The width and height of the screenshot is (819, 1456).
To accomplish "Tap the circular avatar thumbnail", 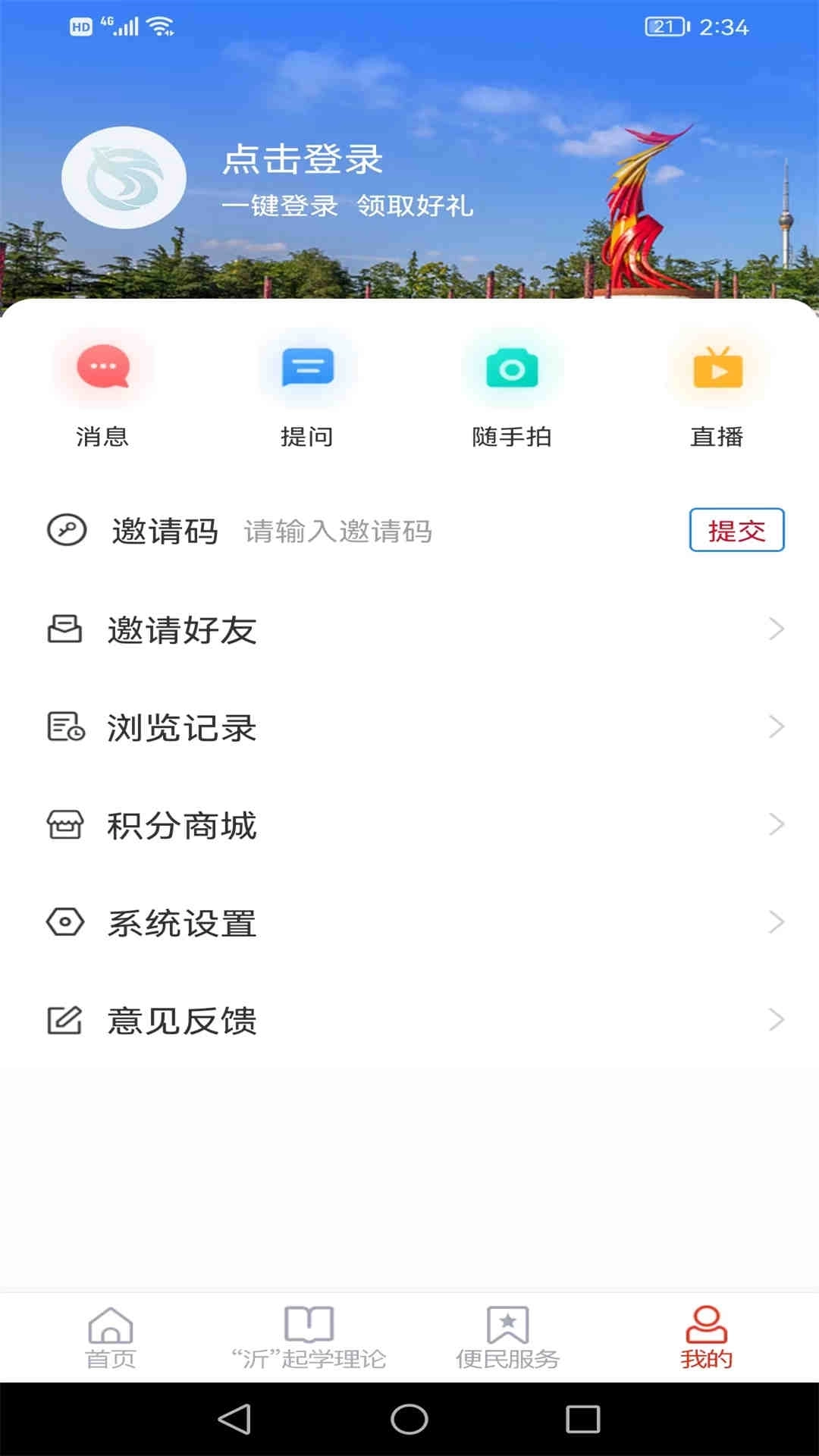I will (x=123, y=176).
